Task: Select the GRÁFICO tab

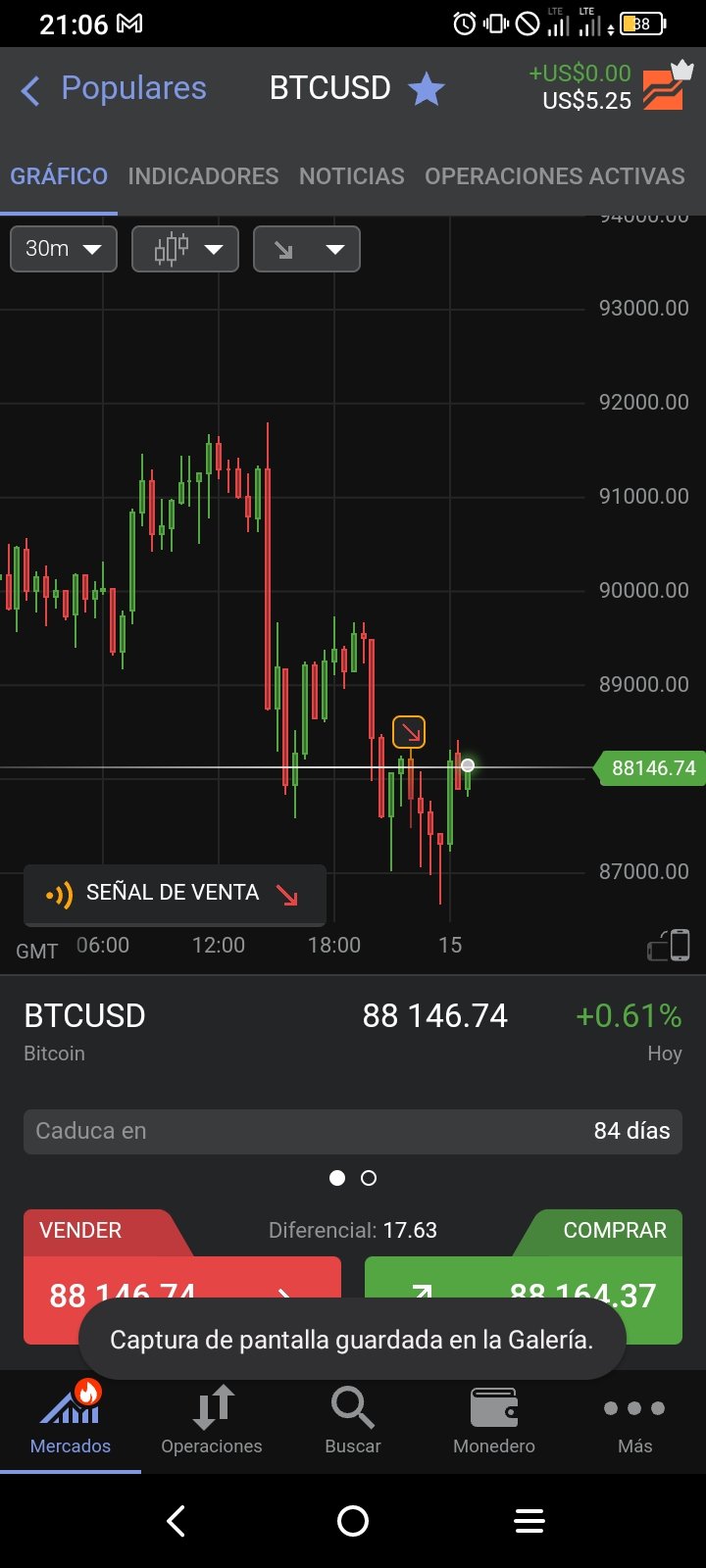Action: pyautogui.click(x=59, y=176)
